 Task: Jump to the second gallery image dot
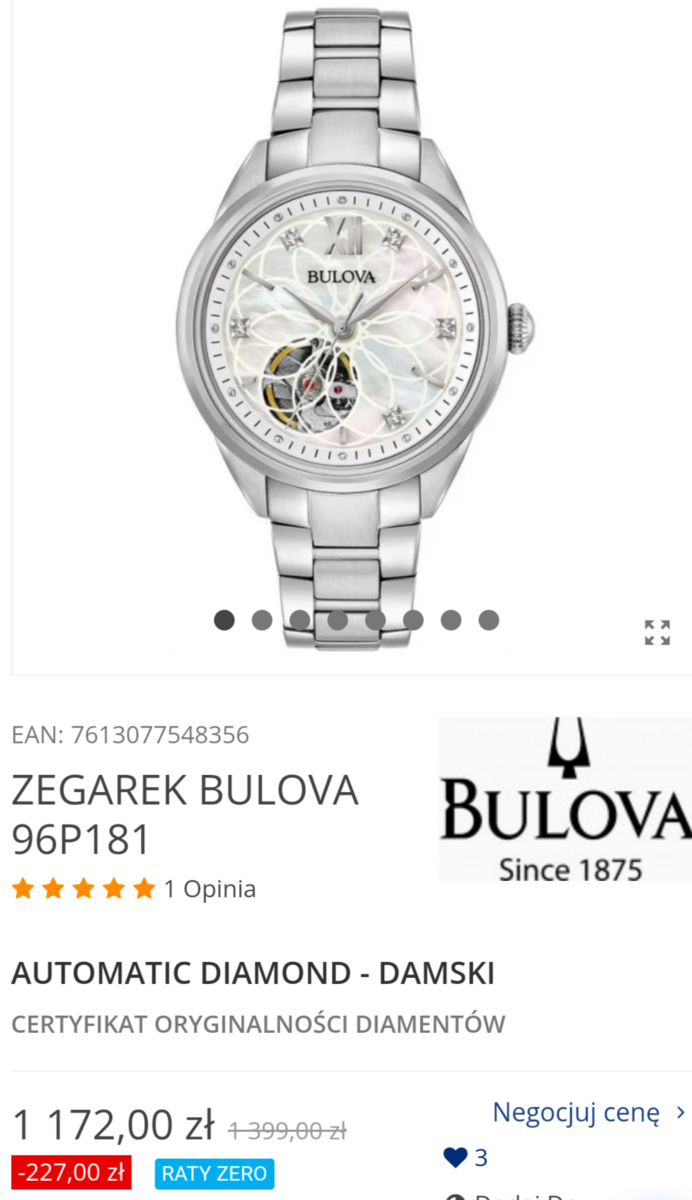tap(262, 620)
